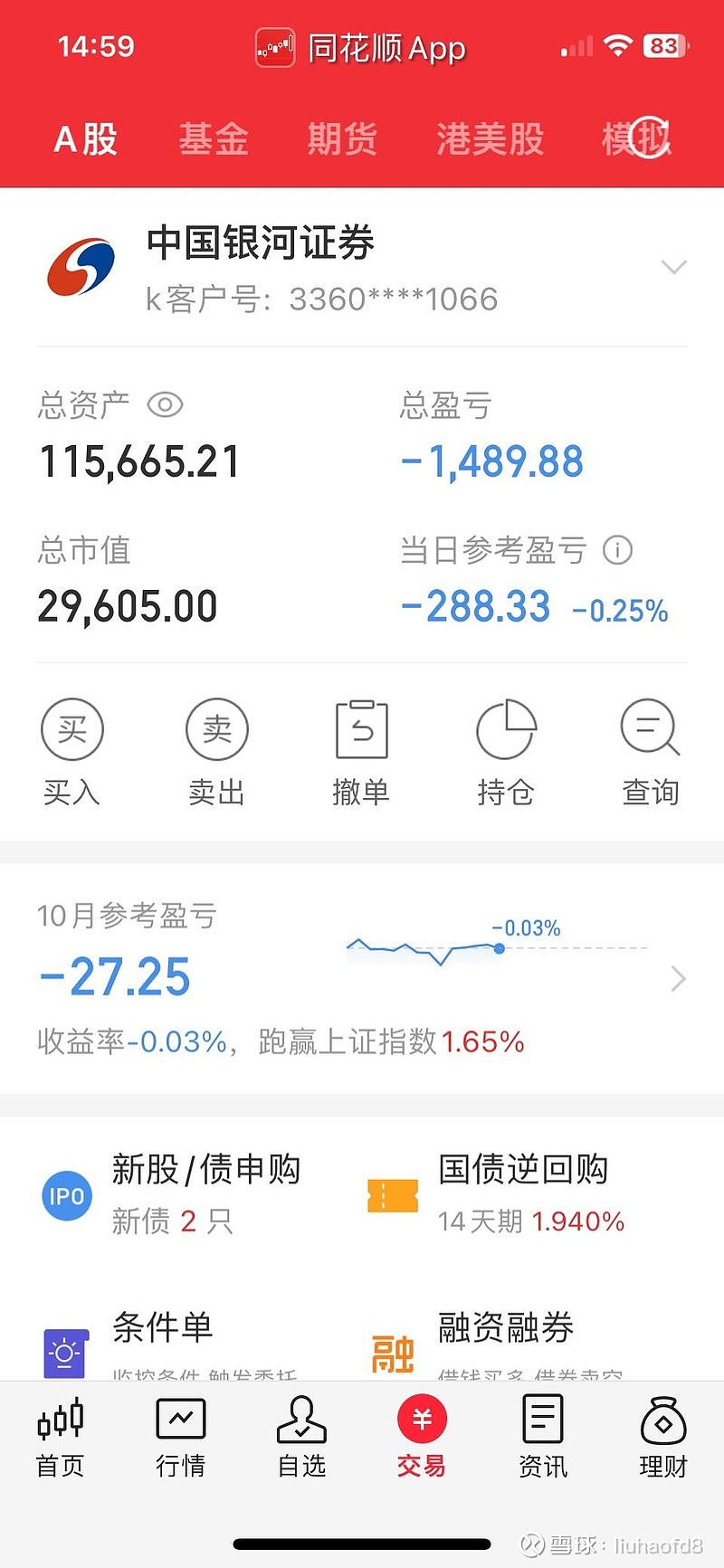The image size is (724, 1568).
Task: Open 持仓 (Positions) via pie icon
Action: [507, 728]
